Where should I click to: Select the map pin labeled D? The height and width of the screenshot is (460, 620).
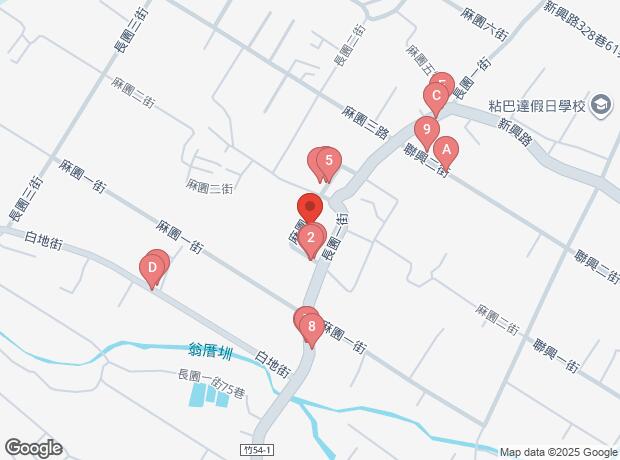(x=152, y=268)
